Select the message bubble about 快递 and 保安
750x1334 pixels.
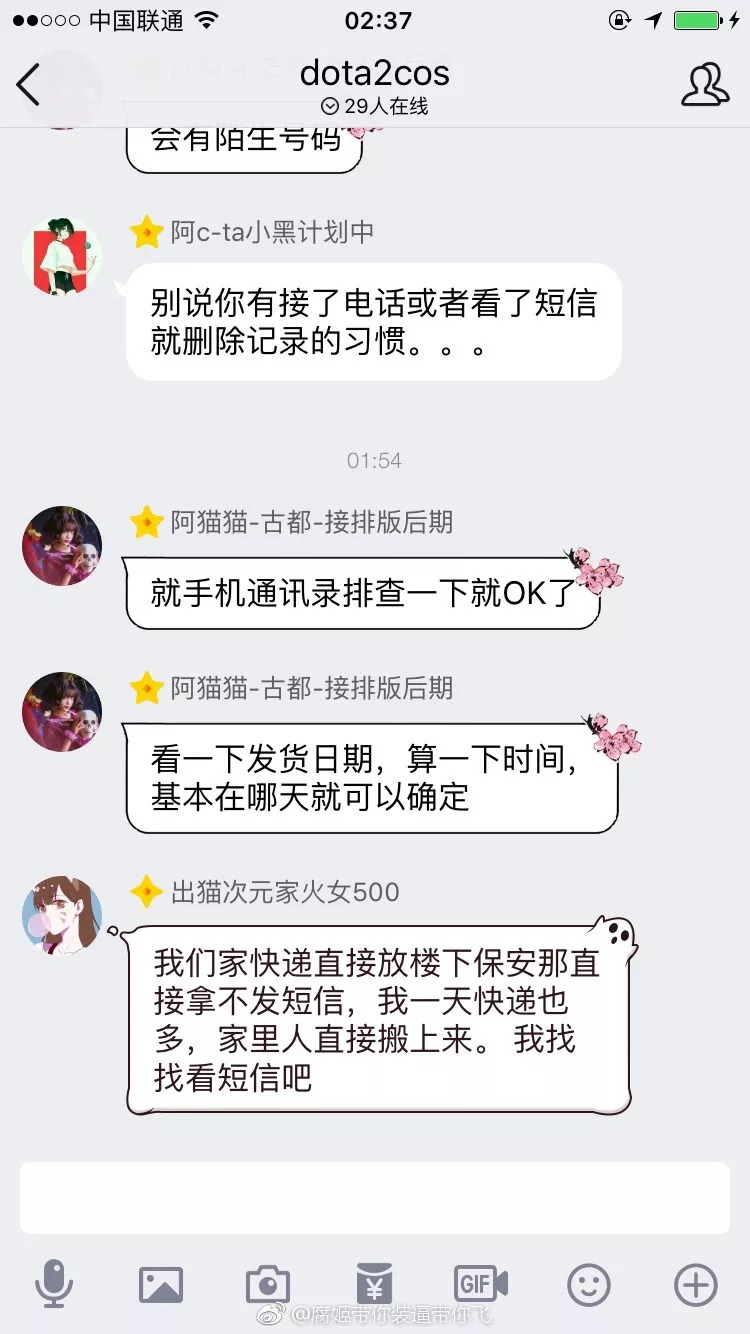pos(375,1015)
